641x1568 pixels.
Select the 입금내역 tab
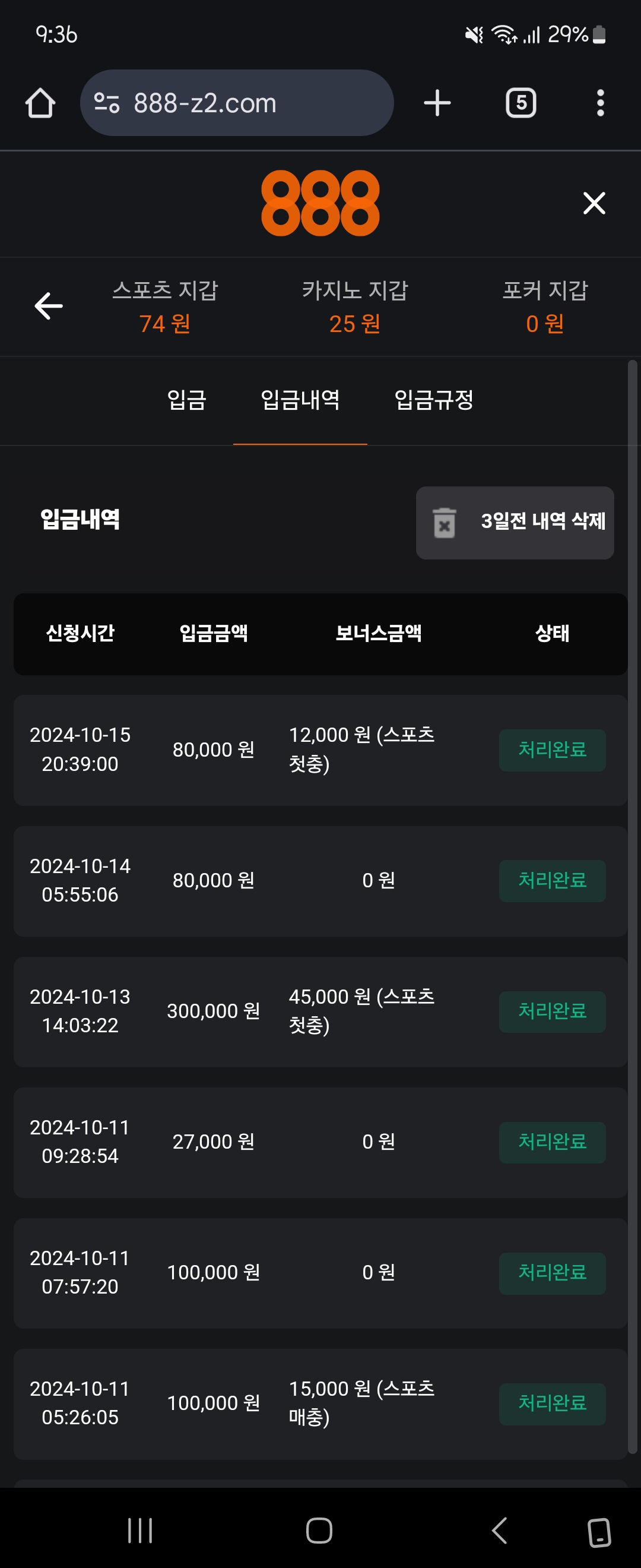(x=300, y=400)
